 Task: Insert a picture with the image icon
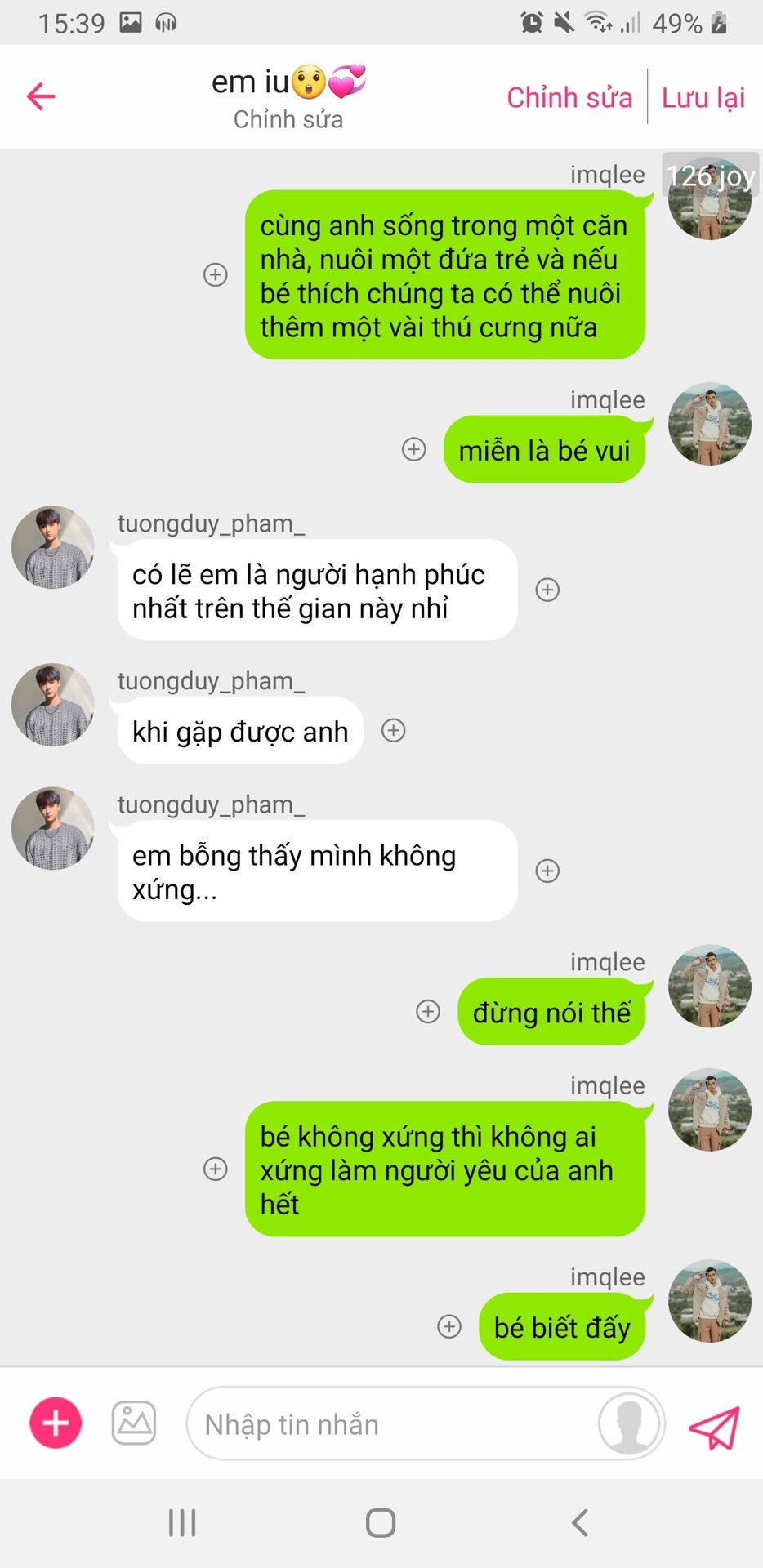click(134, 1423)
